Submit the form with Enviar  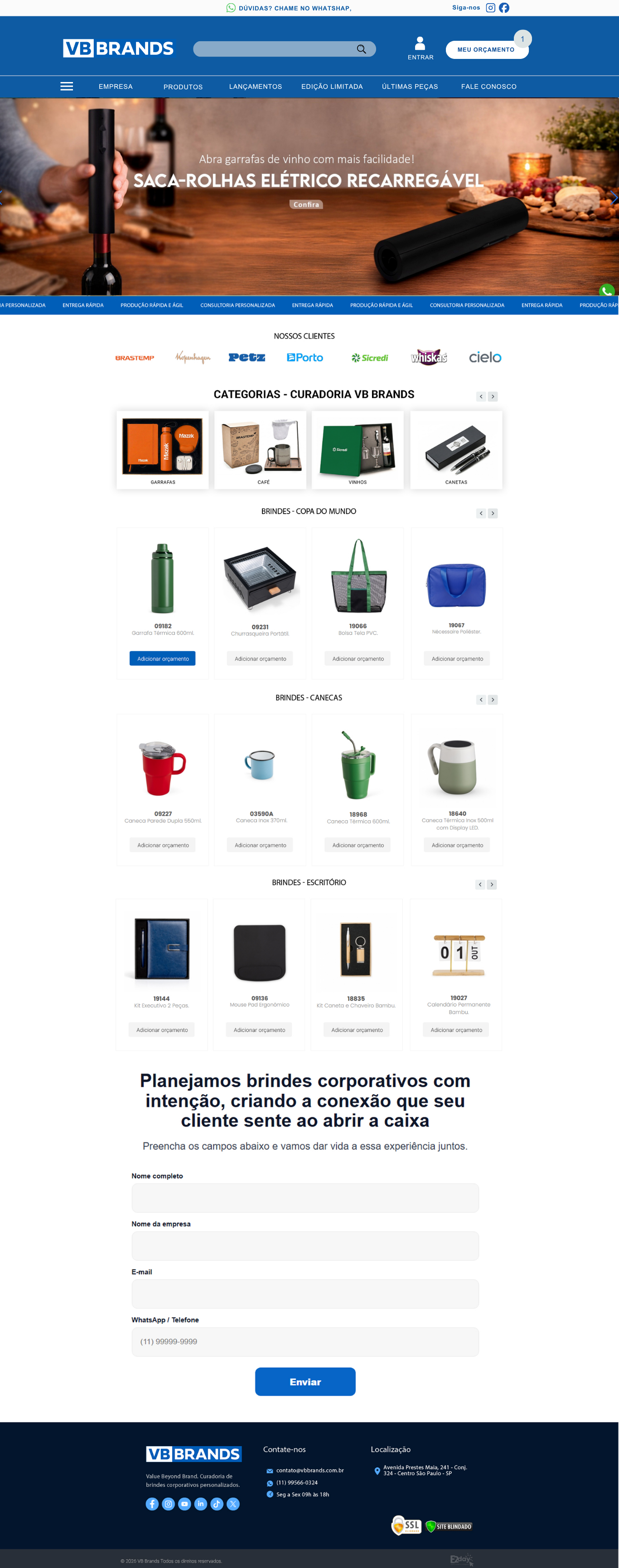click(x=305, y=1382)
